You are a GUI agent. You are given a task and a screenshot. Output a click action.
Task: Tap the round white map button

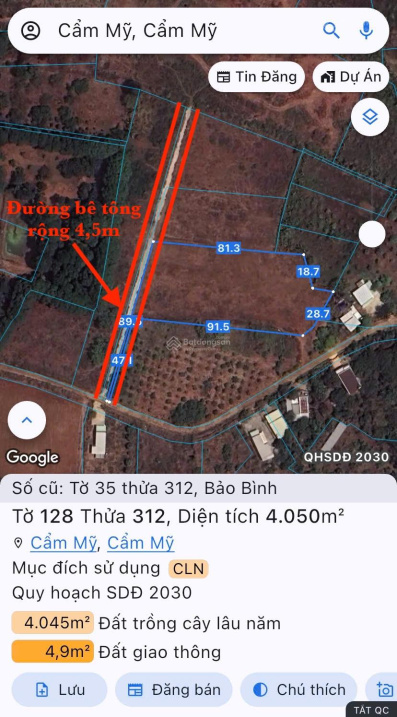pos(372,234)
